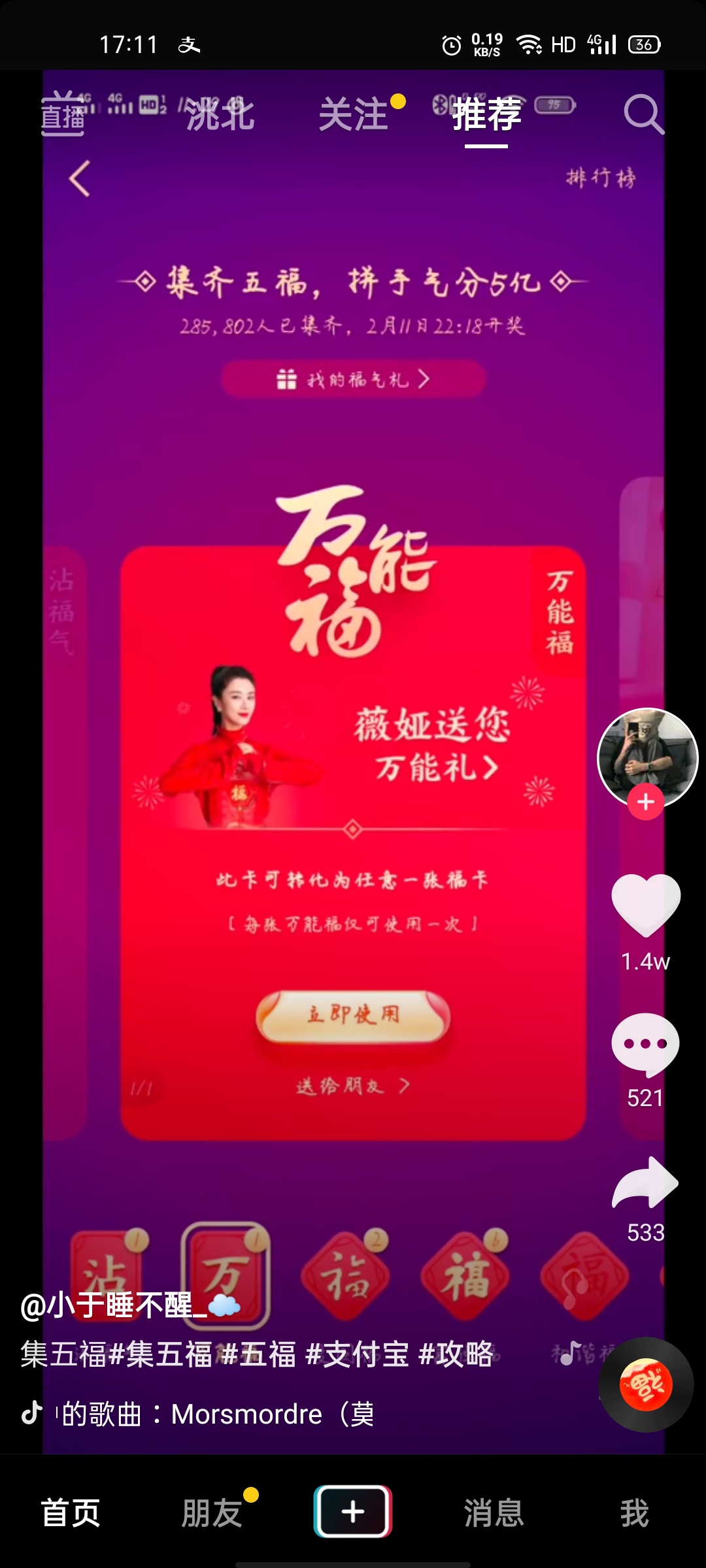Open the Morsmordre song link
The image size is (706, 1568).
point(216,1414)
